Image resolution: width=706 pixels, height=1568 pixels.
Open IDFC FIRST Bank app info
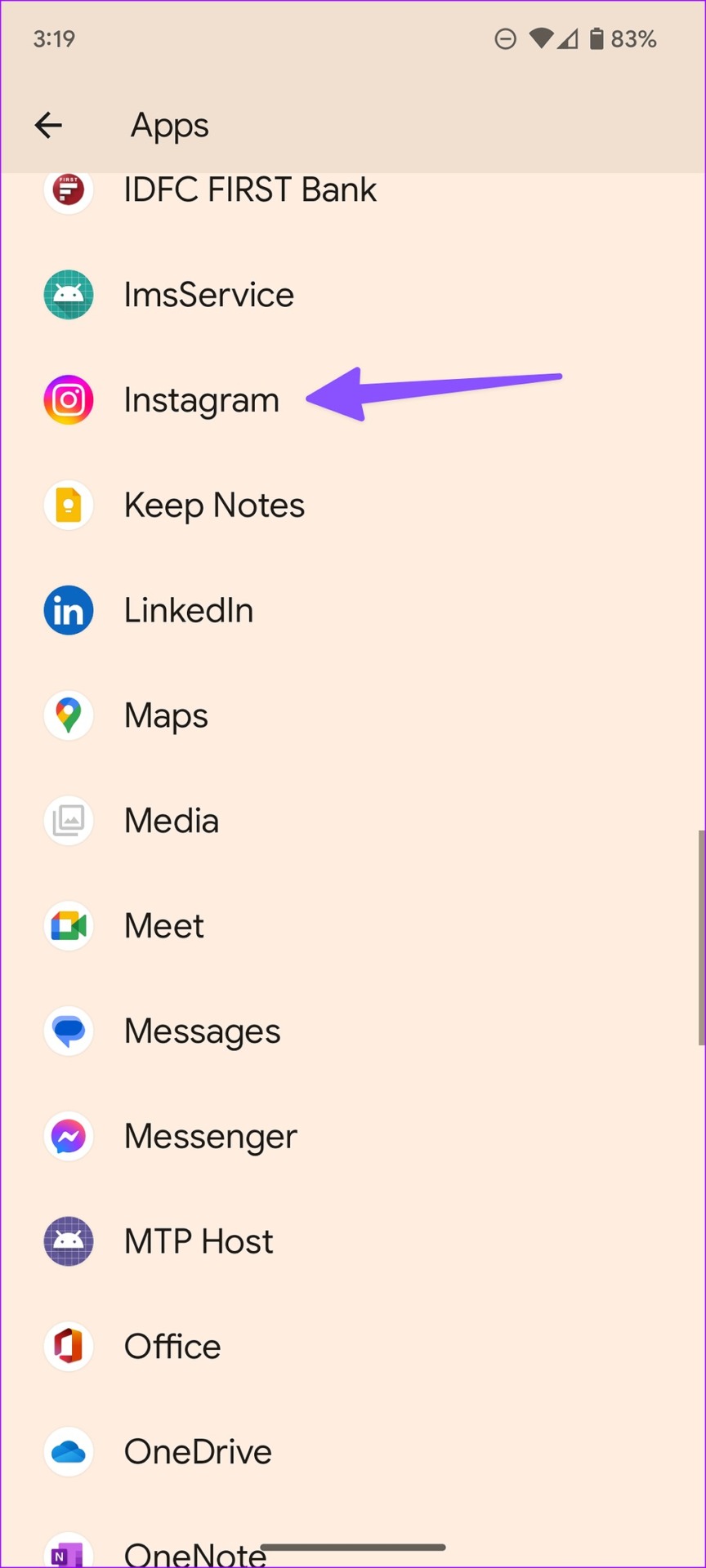click(x=353, y=190)
